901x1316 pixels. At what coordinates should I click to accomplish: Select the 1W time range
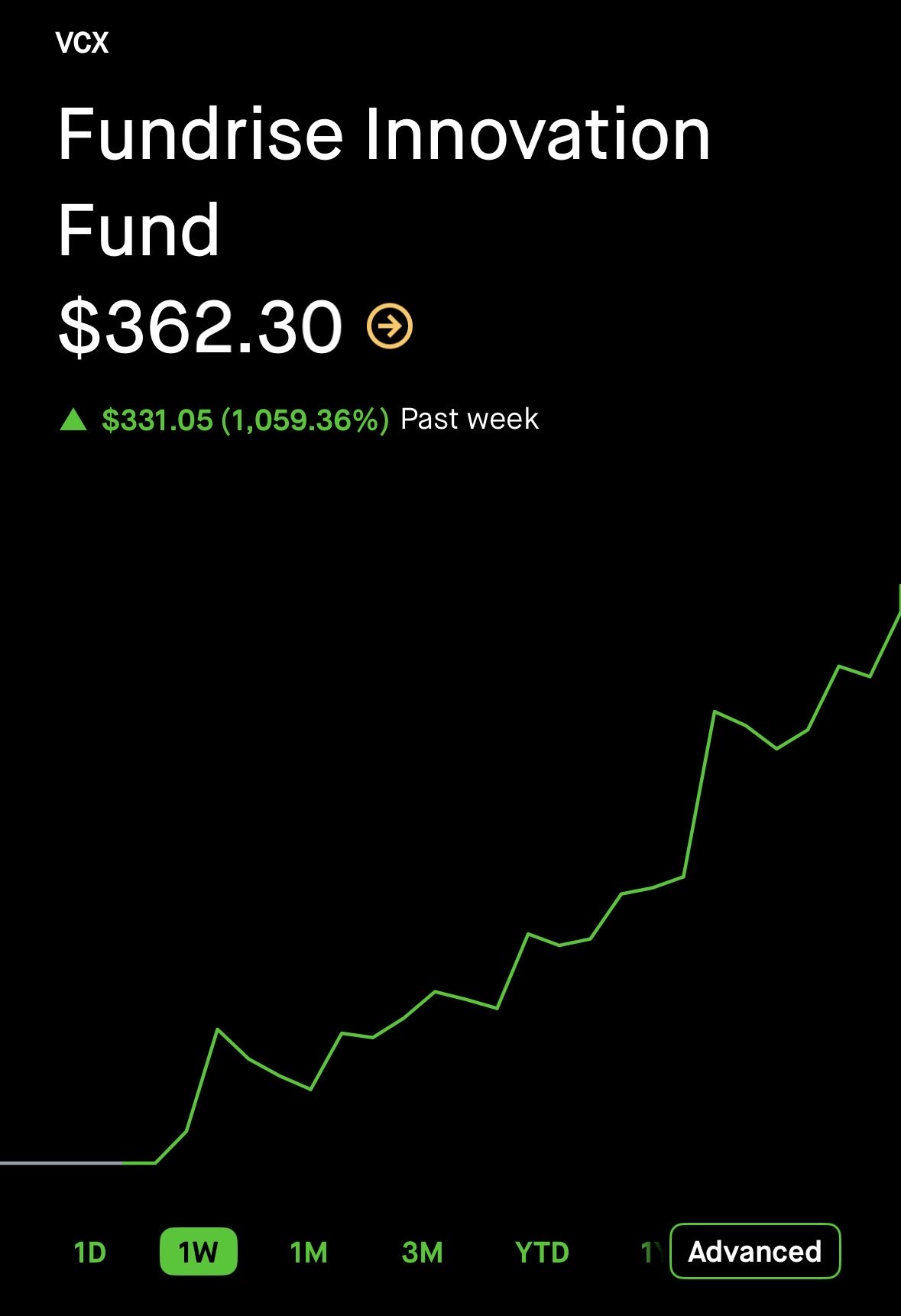coord(199,1252)
